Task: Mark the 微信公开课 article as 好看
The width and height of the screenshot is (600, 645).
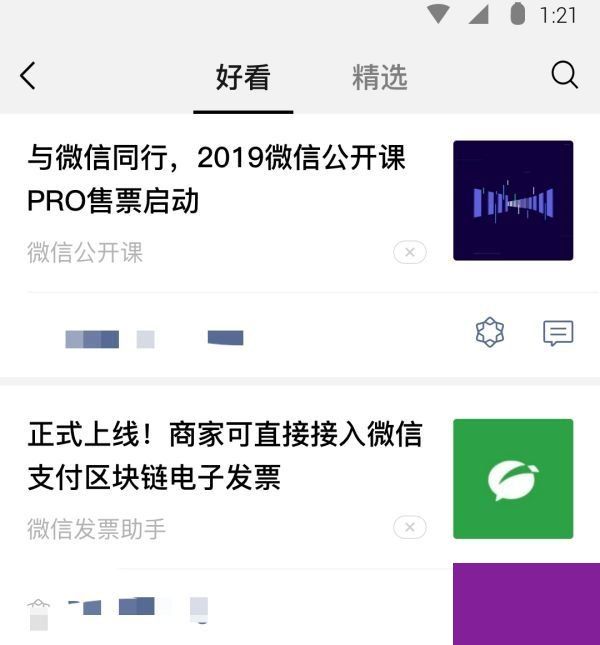Action: [x=489, y=333]
